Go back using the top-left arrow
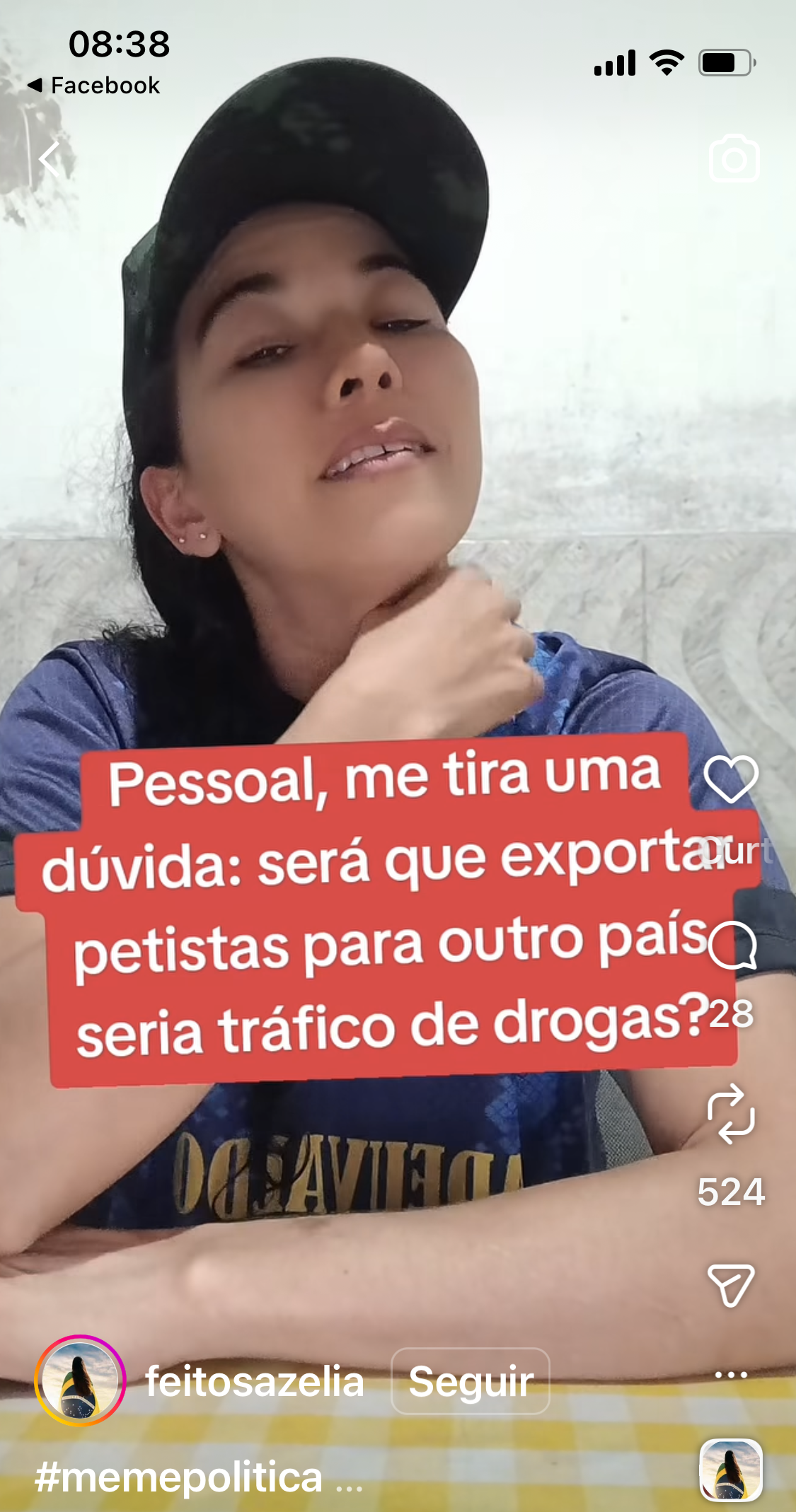This screenshot has height=1512, width=796. tap(50, 158)
